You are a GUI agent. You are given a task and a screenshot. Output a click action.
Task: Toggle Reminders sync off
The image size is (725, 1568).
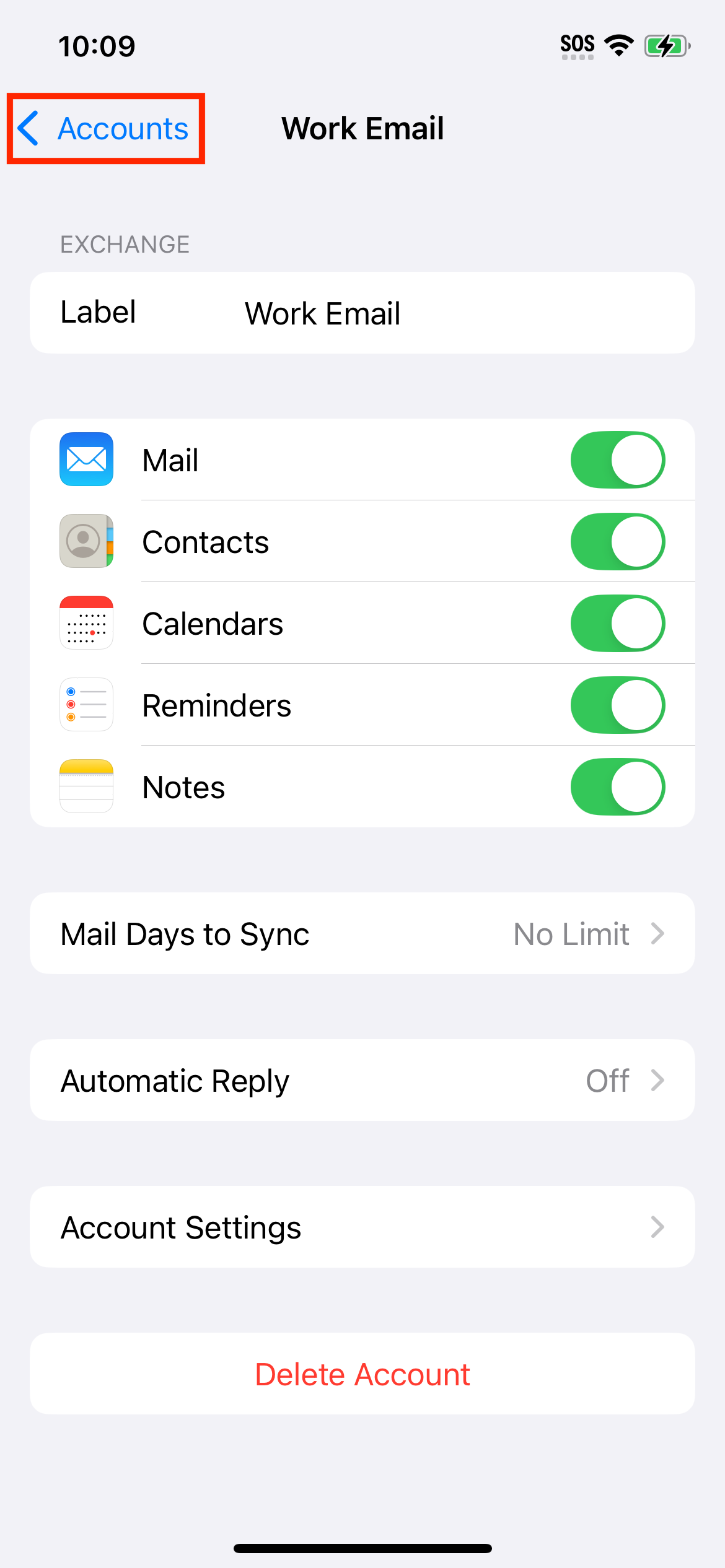[618, 705]
